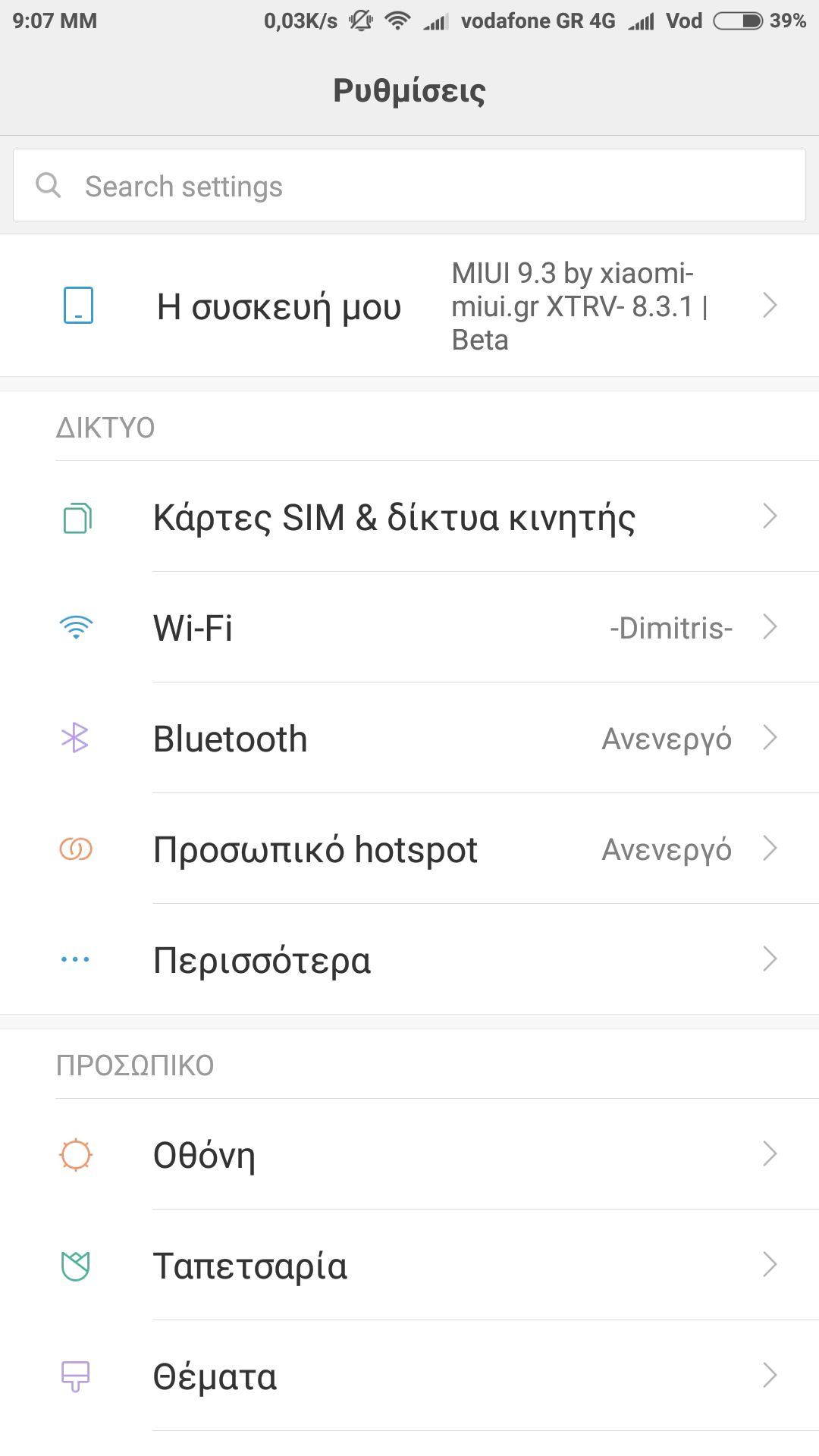Open Οθόνη display settings
The height and width of the screenshot is (1456, 819).
409,1155
